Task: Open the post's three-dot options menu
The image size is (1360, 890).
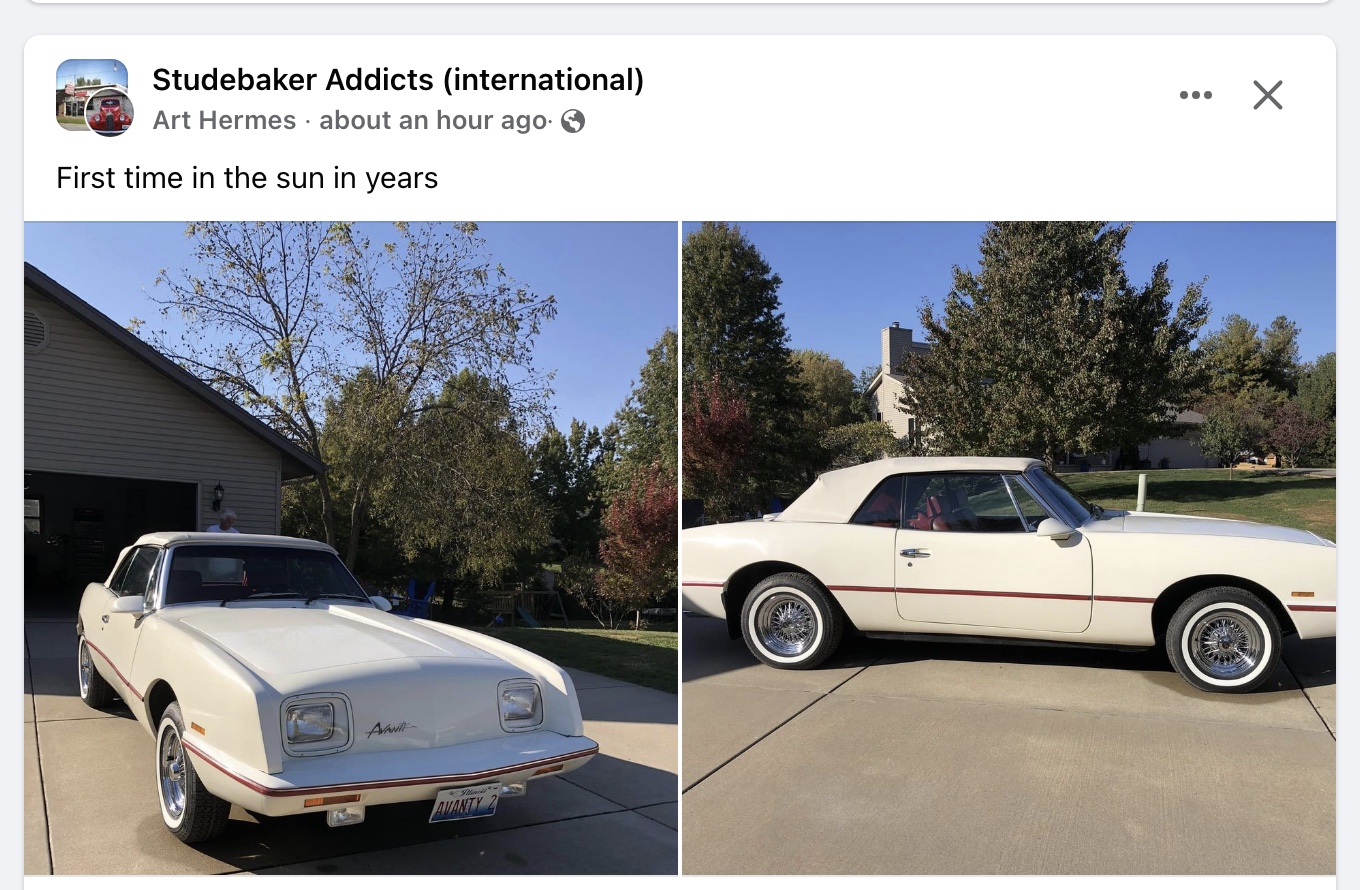Action: 1195,95
